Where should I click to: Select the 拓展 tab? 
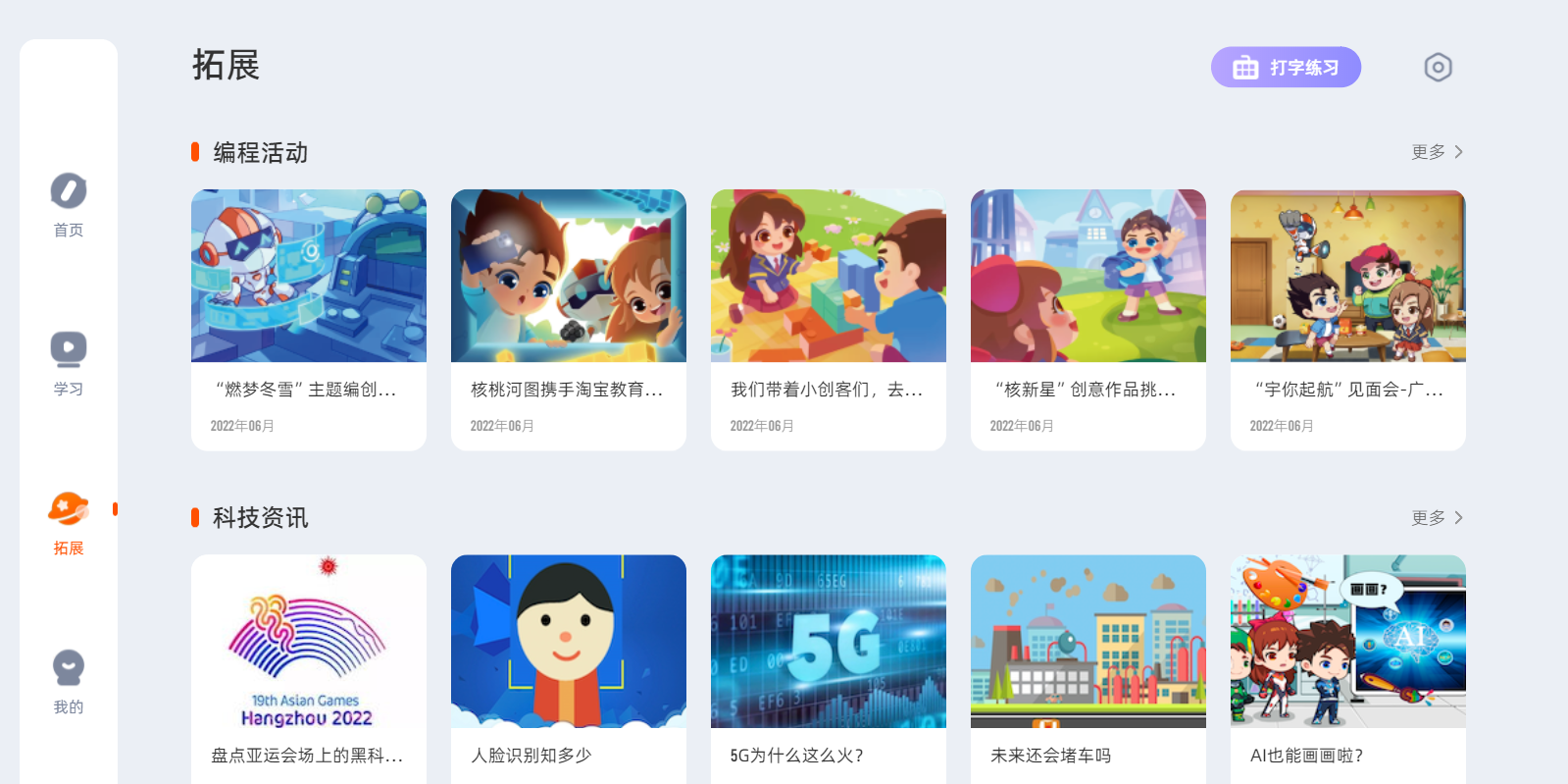tap(69, 523)
